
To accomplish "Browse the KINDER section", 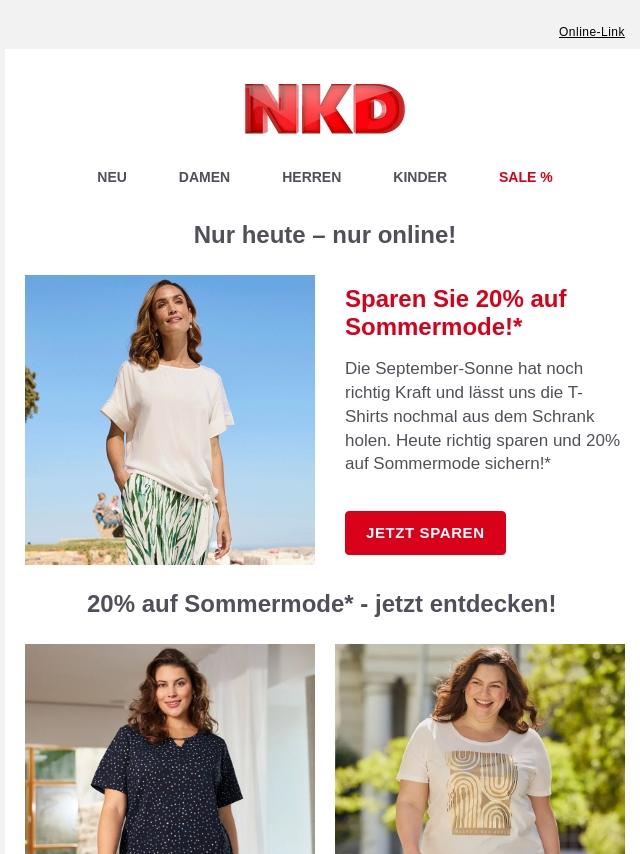I will 420,177.
